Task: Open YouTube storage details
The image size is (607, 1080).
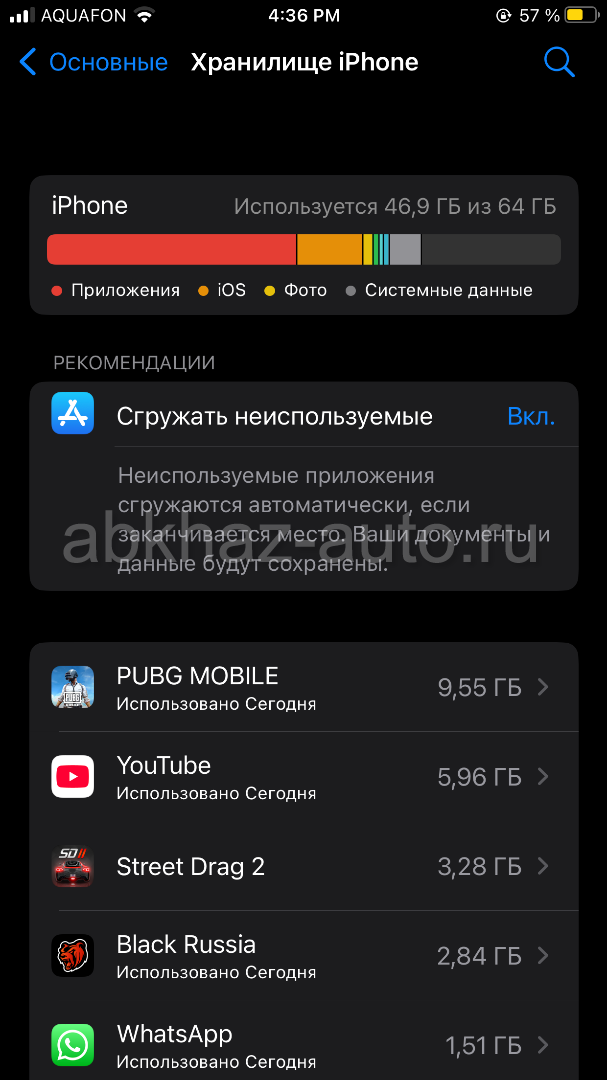Action: [304, 776]
